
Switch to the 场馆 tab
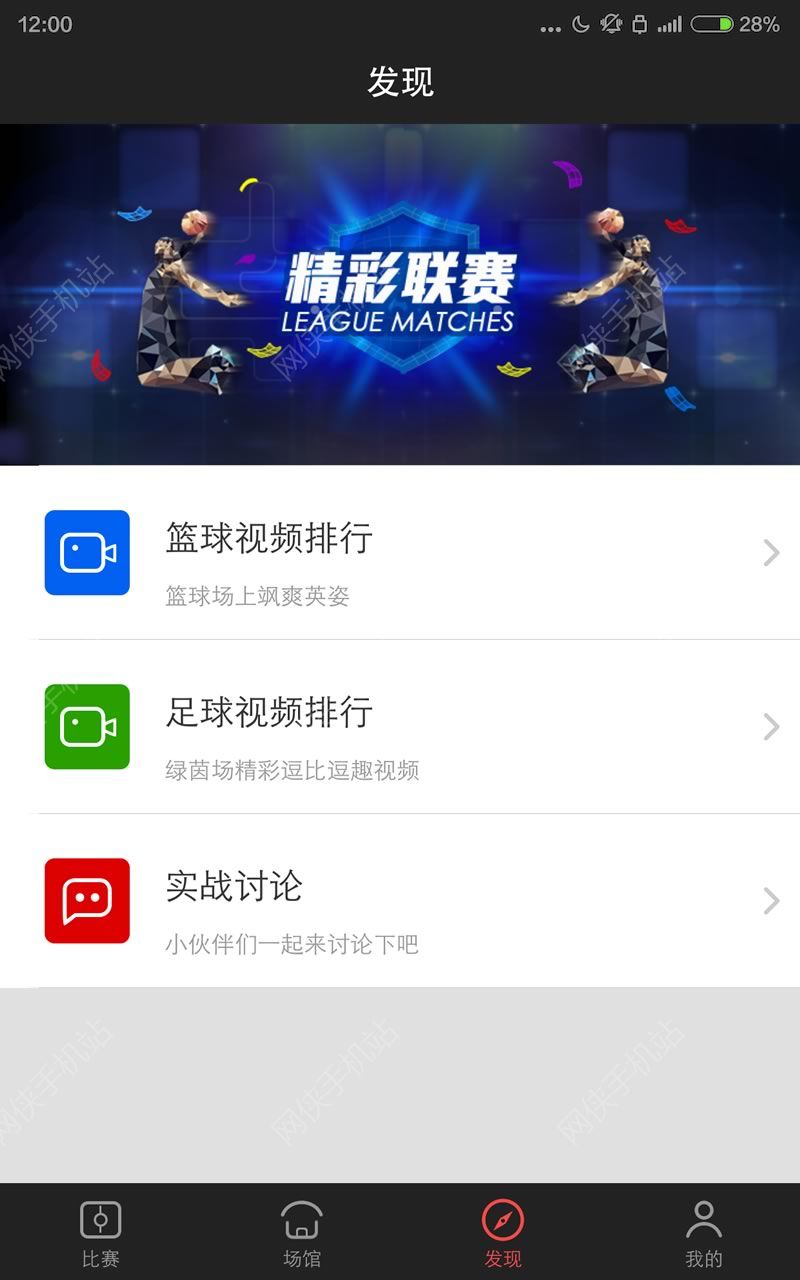click(x=301, y=1233)
